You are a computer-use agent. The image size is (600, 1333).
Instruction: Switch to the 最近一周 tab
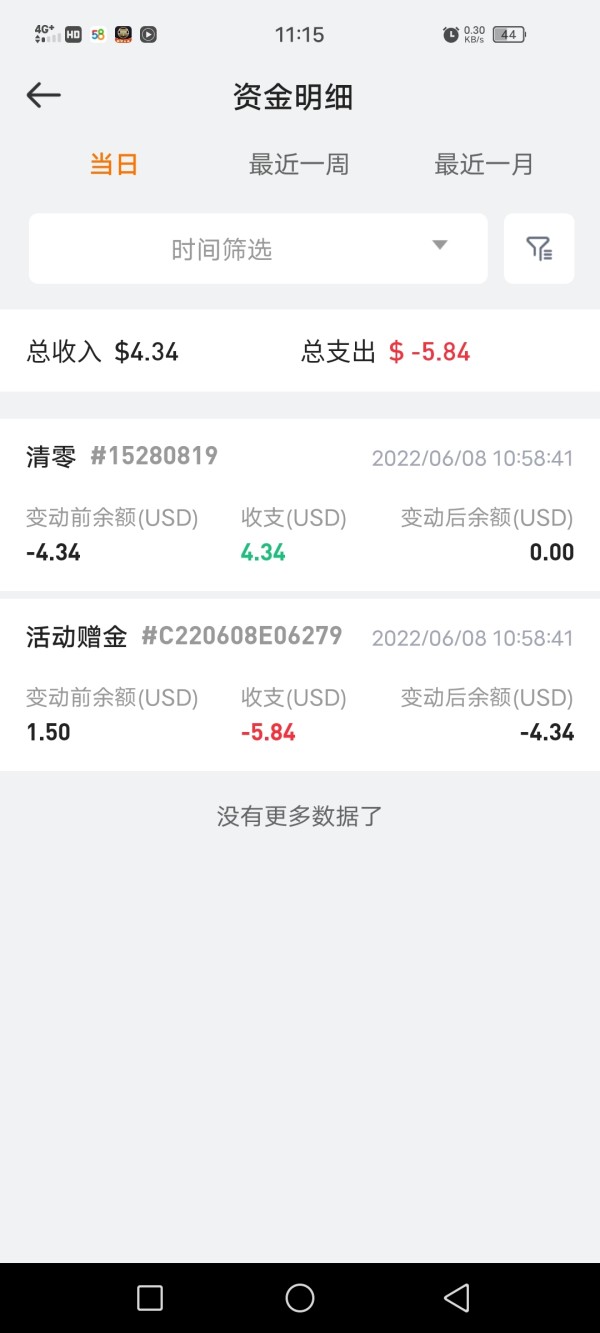point(299,165)
